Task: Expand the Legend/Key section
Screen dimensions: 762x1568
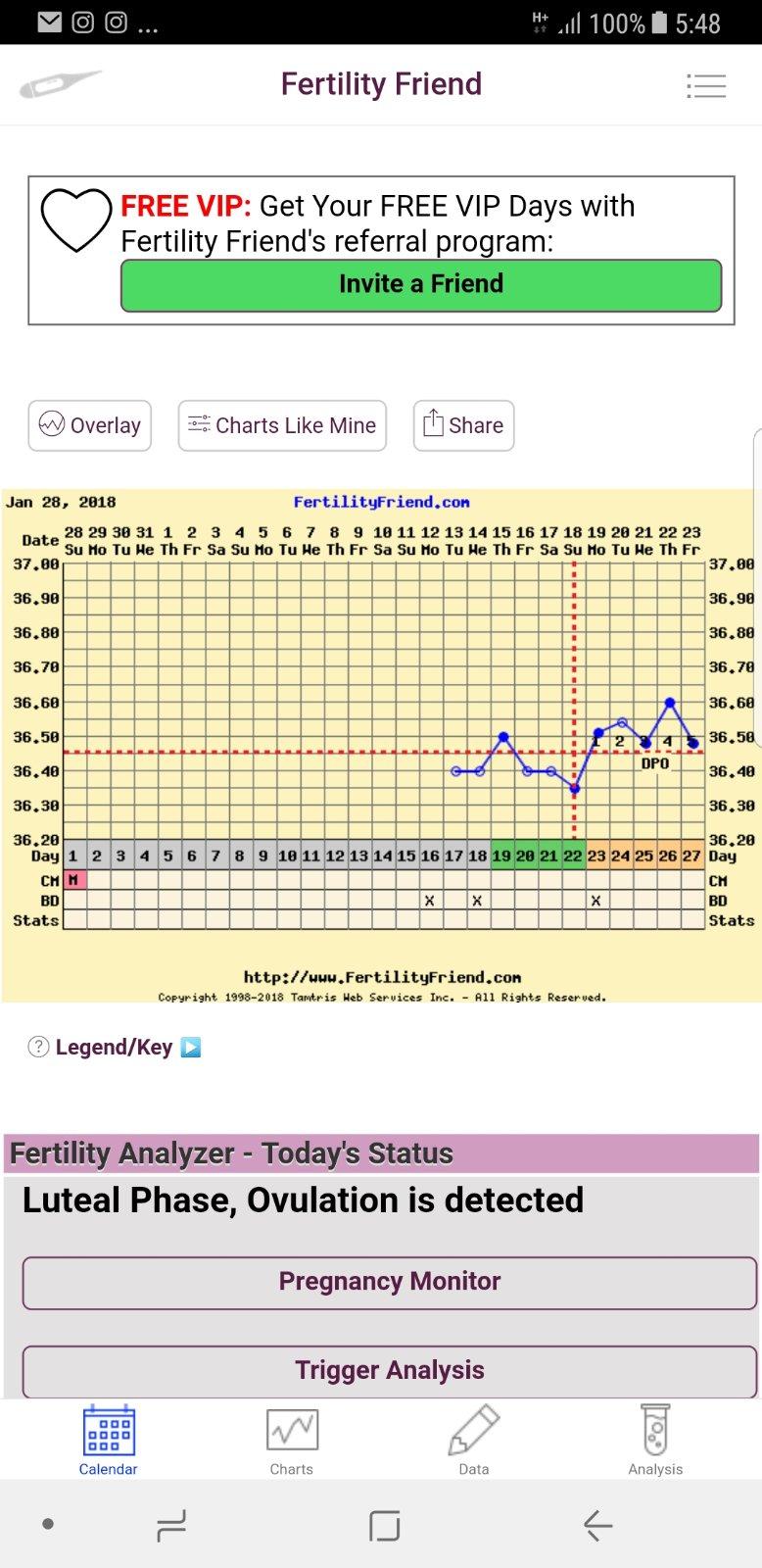Action: (115, 1047)
